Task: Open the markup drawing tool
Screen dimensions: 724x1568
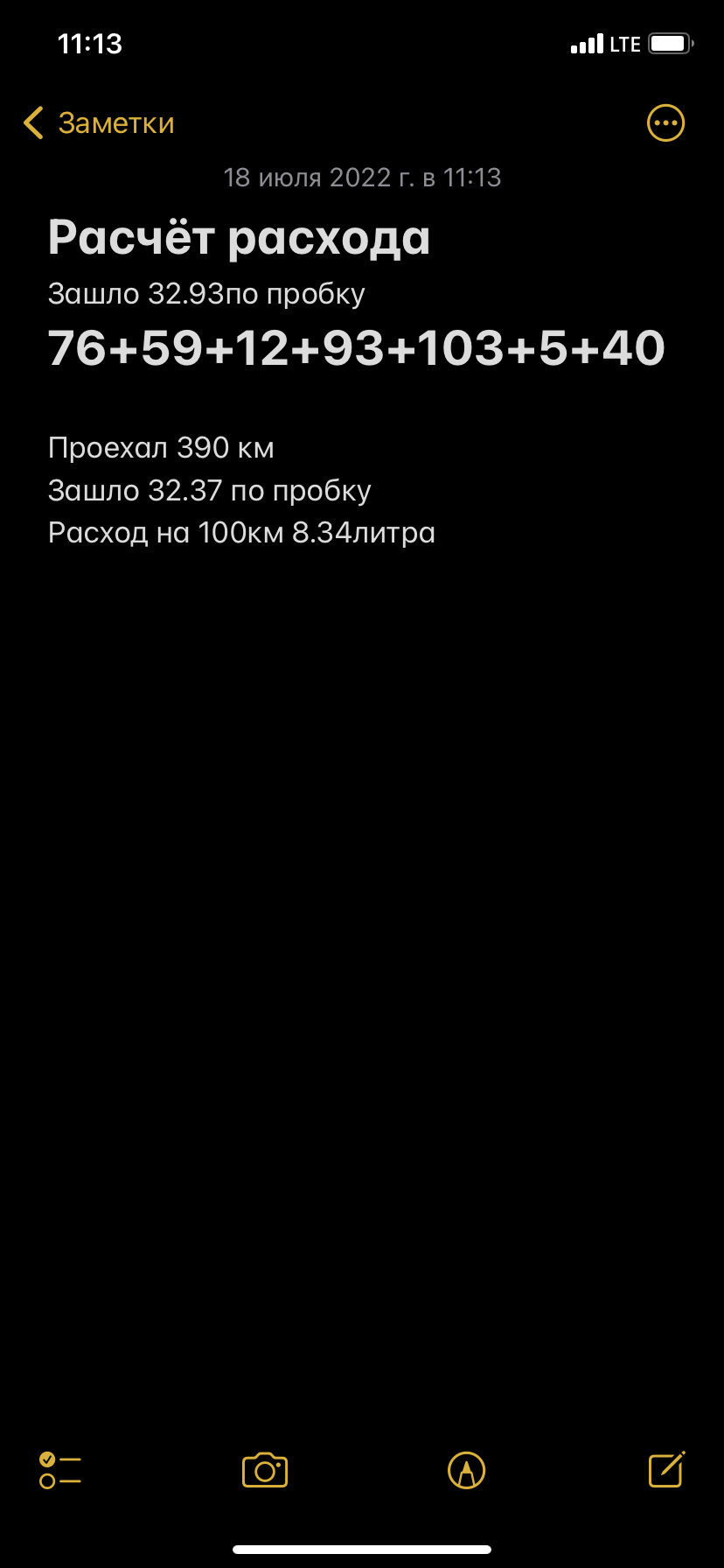Action: (x=466, y=1470)
